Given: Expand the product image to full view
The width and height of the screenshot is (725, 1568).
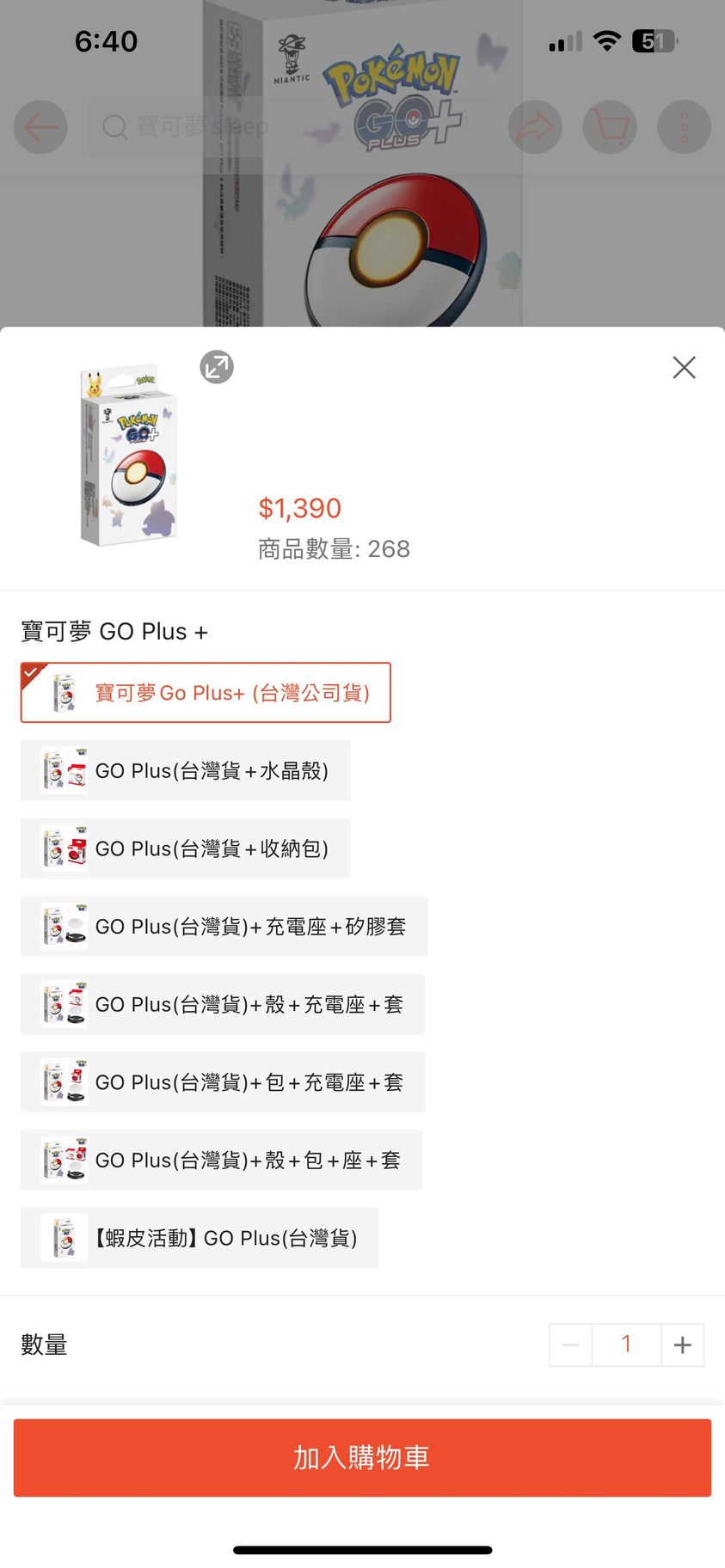Looking at the screenshot, I should [217, 367].
